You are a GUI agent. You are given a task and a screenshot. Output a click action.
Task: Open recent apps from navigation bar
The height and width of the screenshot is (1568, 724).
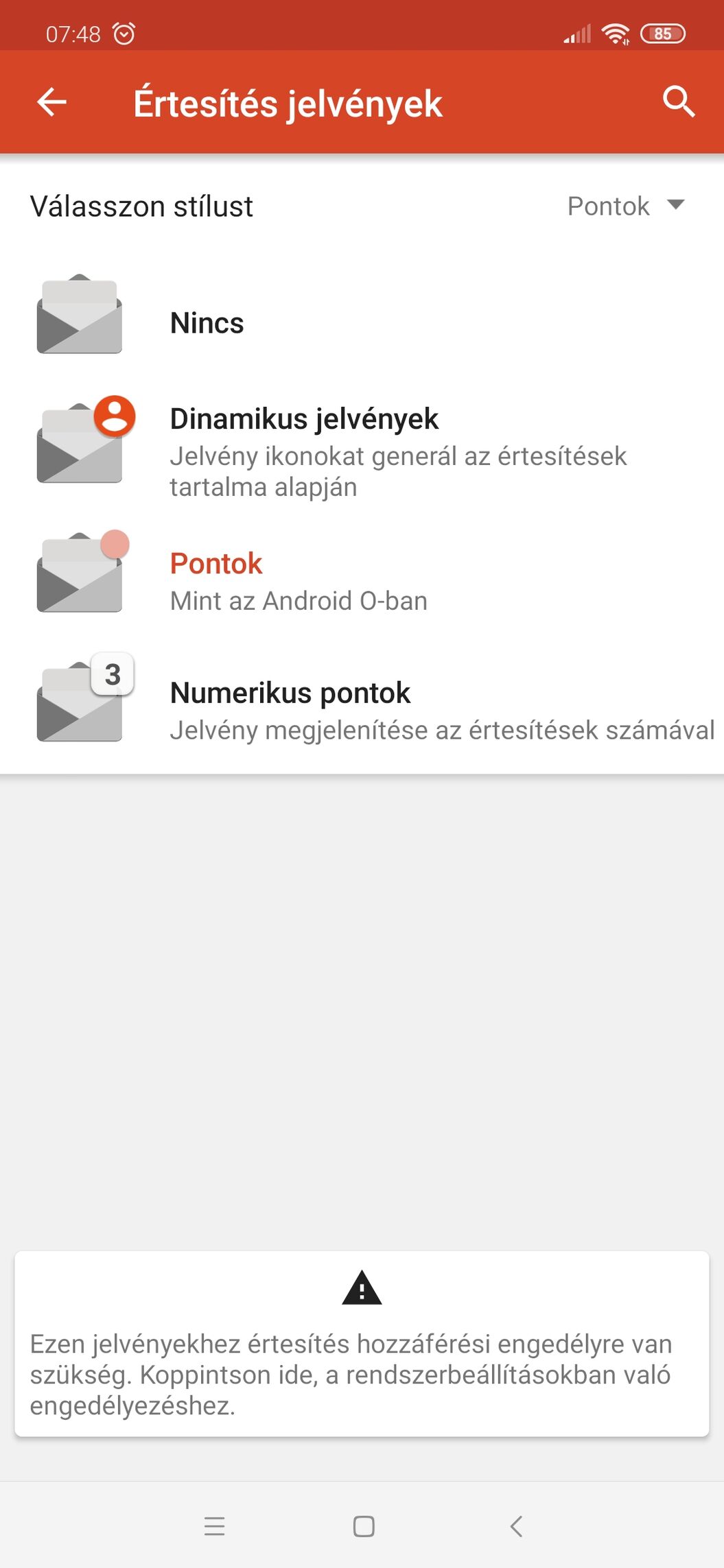point(215,1526)
